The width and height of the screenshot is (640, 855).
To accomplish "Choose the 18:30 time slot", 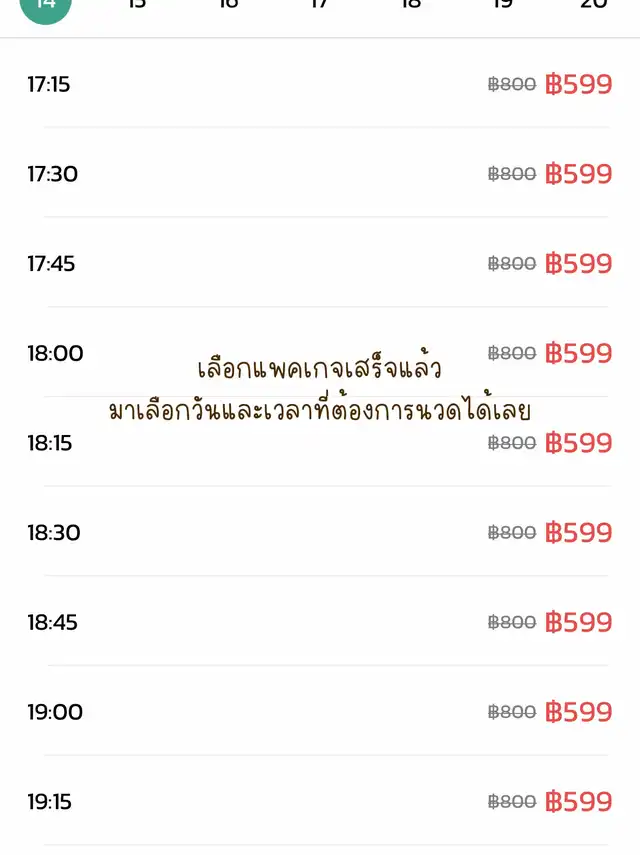I will 53,533.
